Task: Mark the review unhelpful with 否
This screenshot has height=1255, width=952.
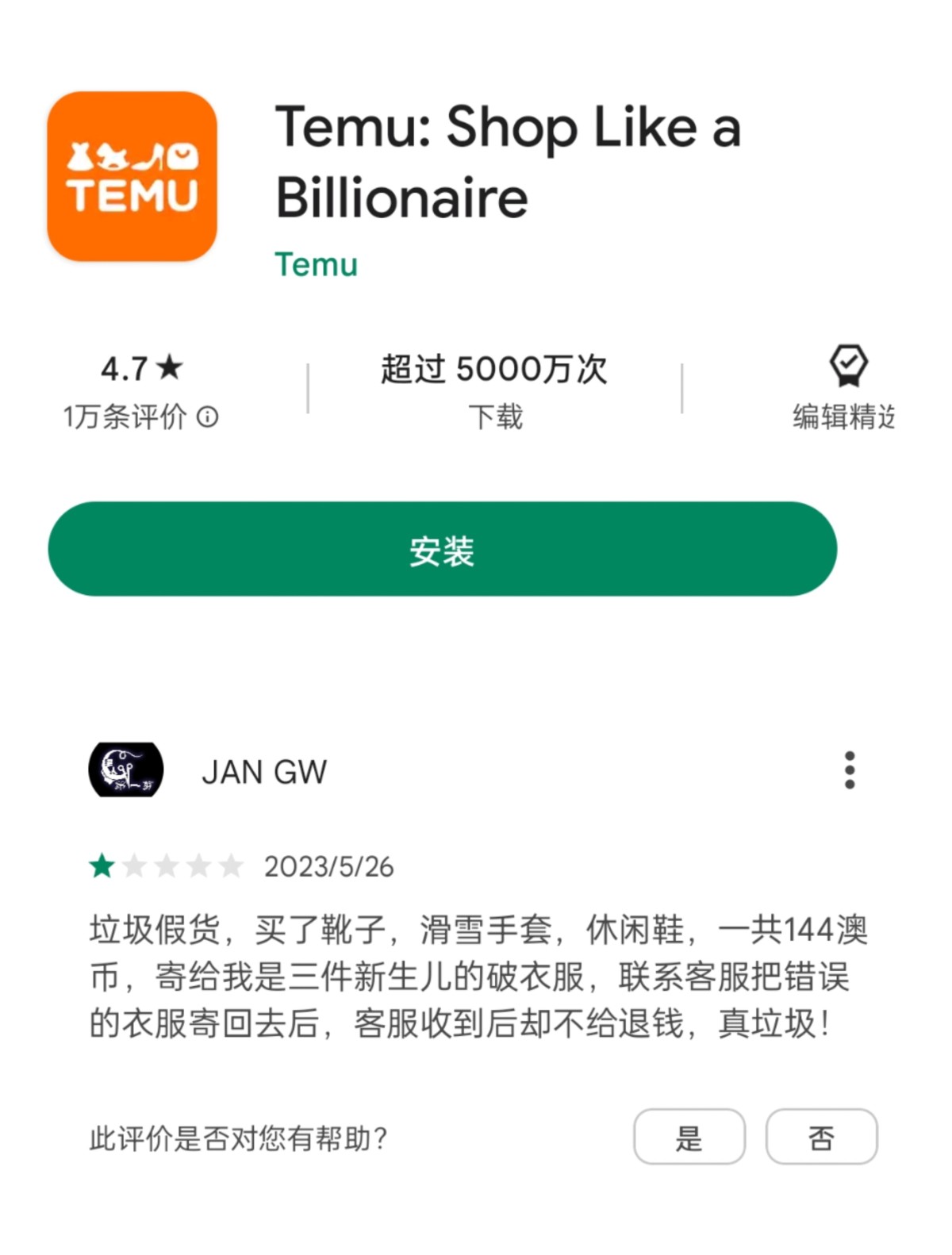Action: [821, 1138]
